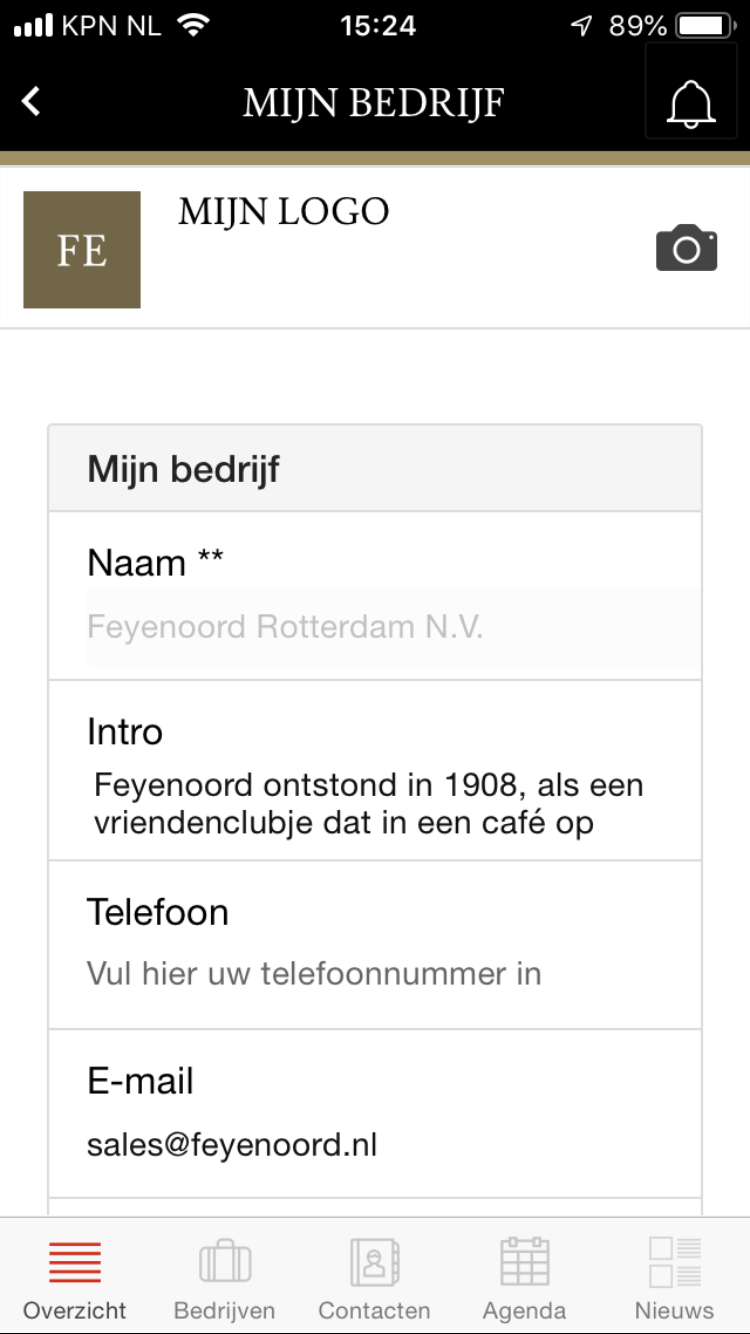Tap the camera icon to change logo
This screenshot has height=1334, width=750.
coord(686,248)
